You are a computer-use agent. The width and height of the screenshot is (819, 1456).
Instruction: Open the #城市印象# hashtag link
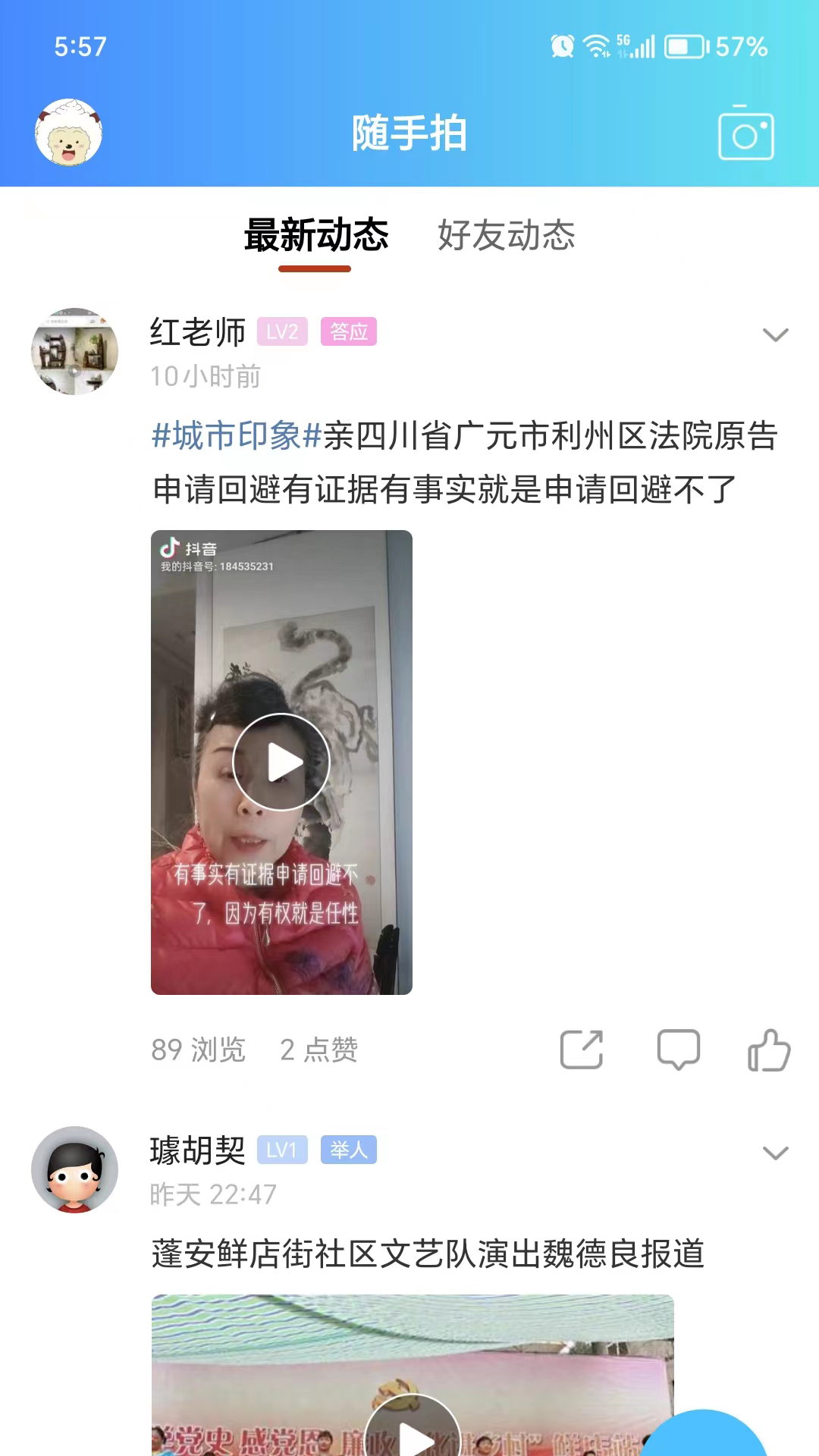[x=237, y=436]
